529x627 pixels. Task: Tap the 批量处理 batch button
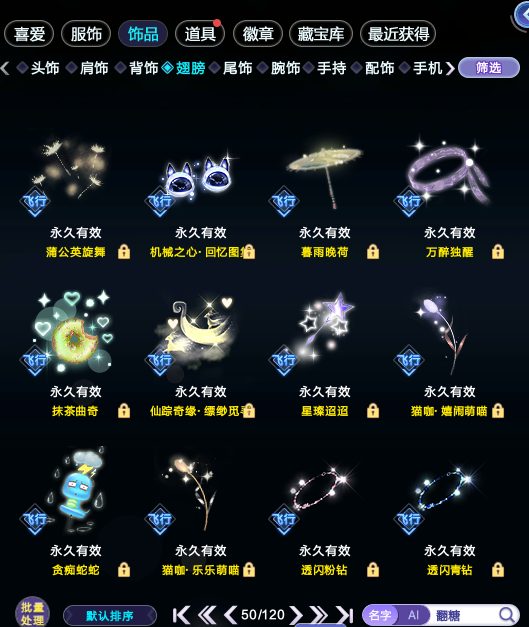click(x=32, y=613)
